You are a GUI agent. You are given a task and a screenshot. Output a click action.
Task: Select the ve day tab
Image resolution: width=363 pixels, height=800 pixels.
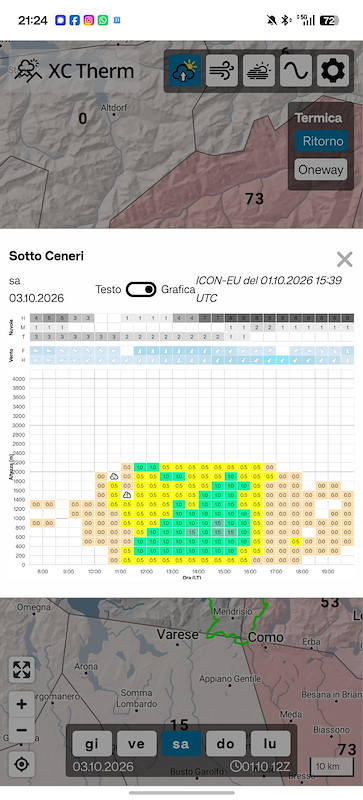[x=136, y=743]
